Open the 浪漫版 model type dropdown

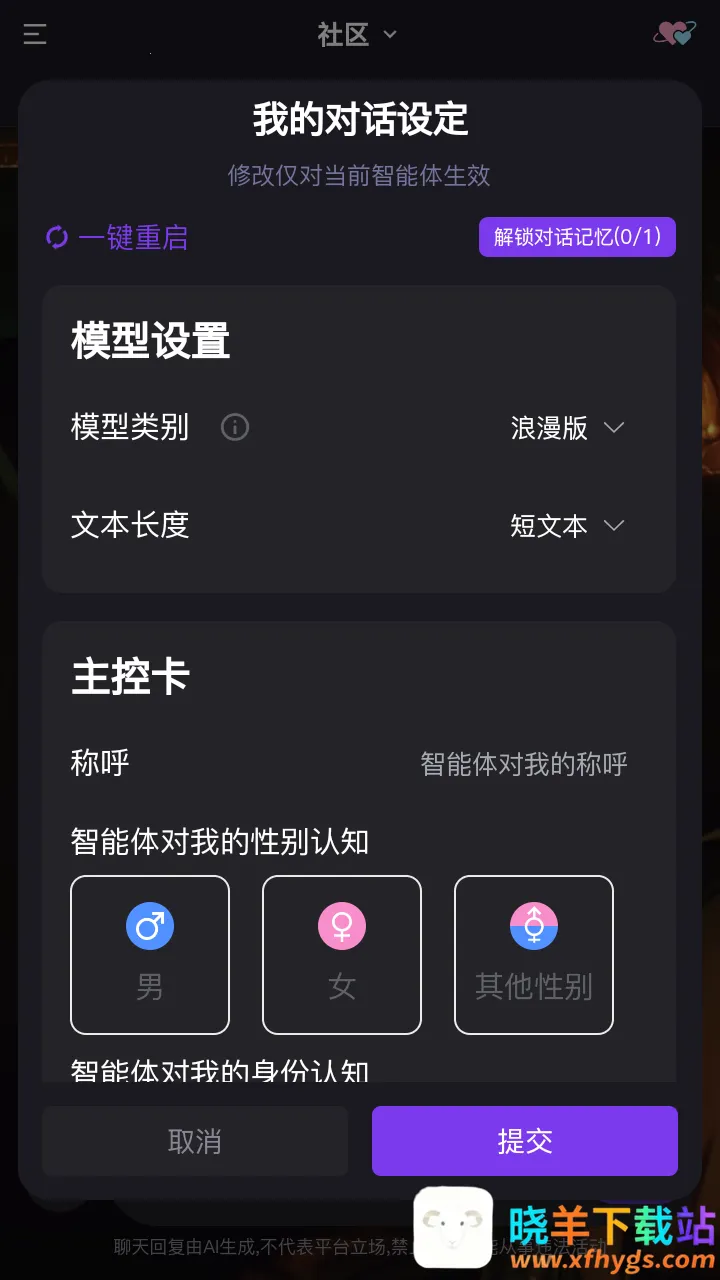click(567, 428)
